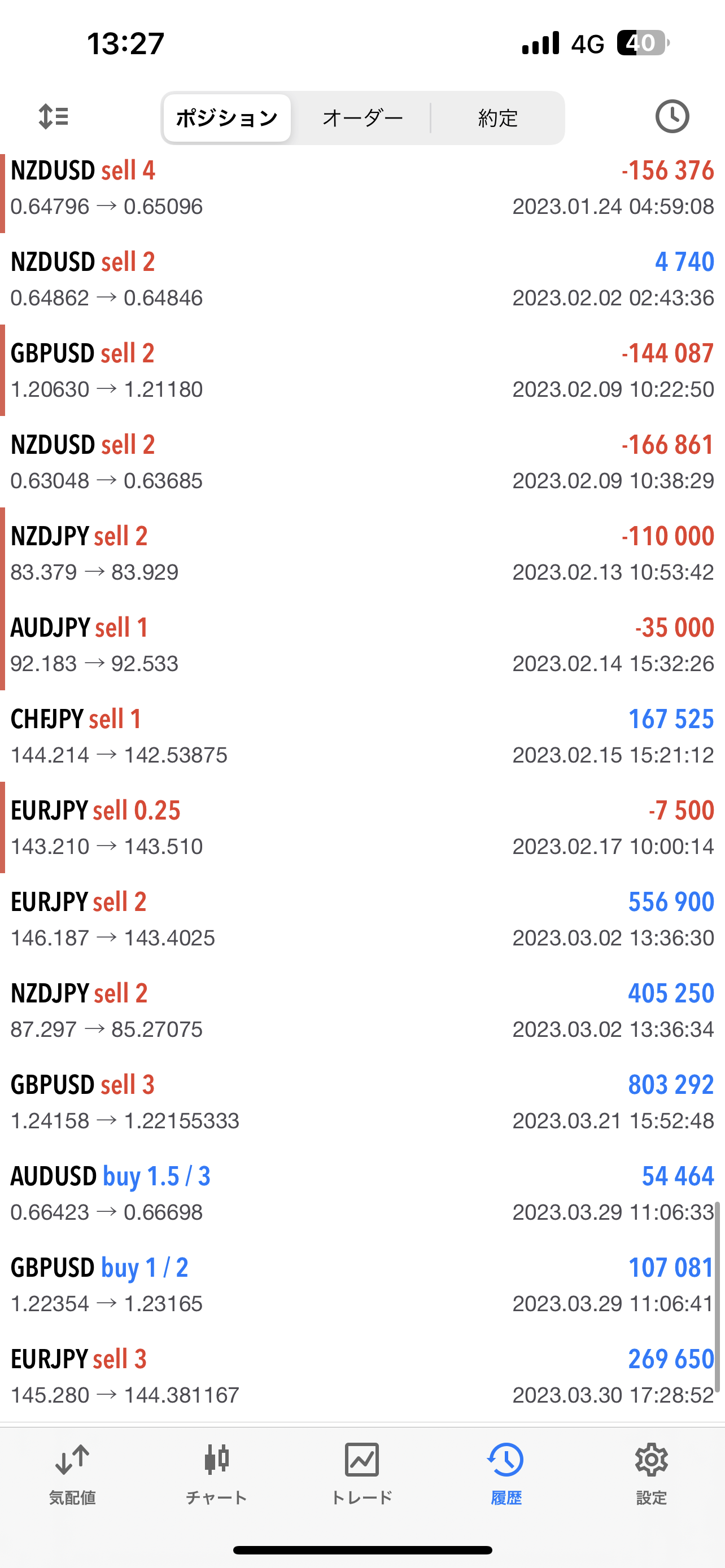Open the チャート tab

pos(217,1474)
